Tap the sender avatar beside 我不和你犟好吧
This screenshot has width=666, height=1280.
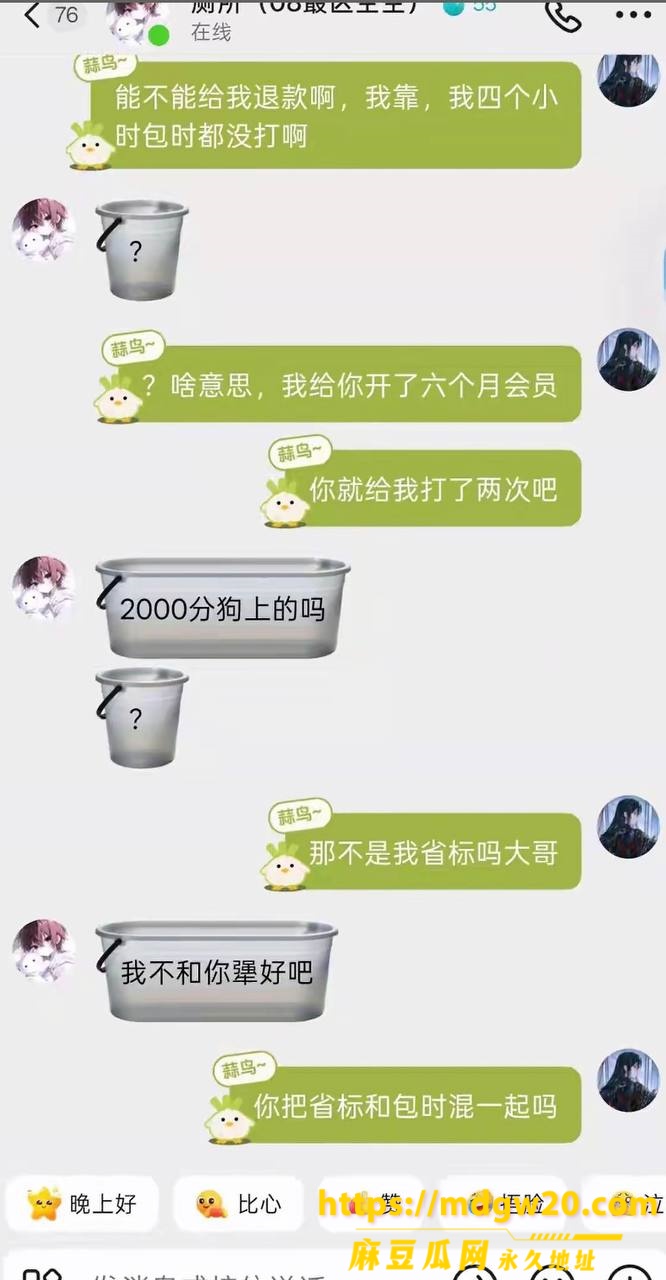pos(42,951)
